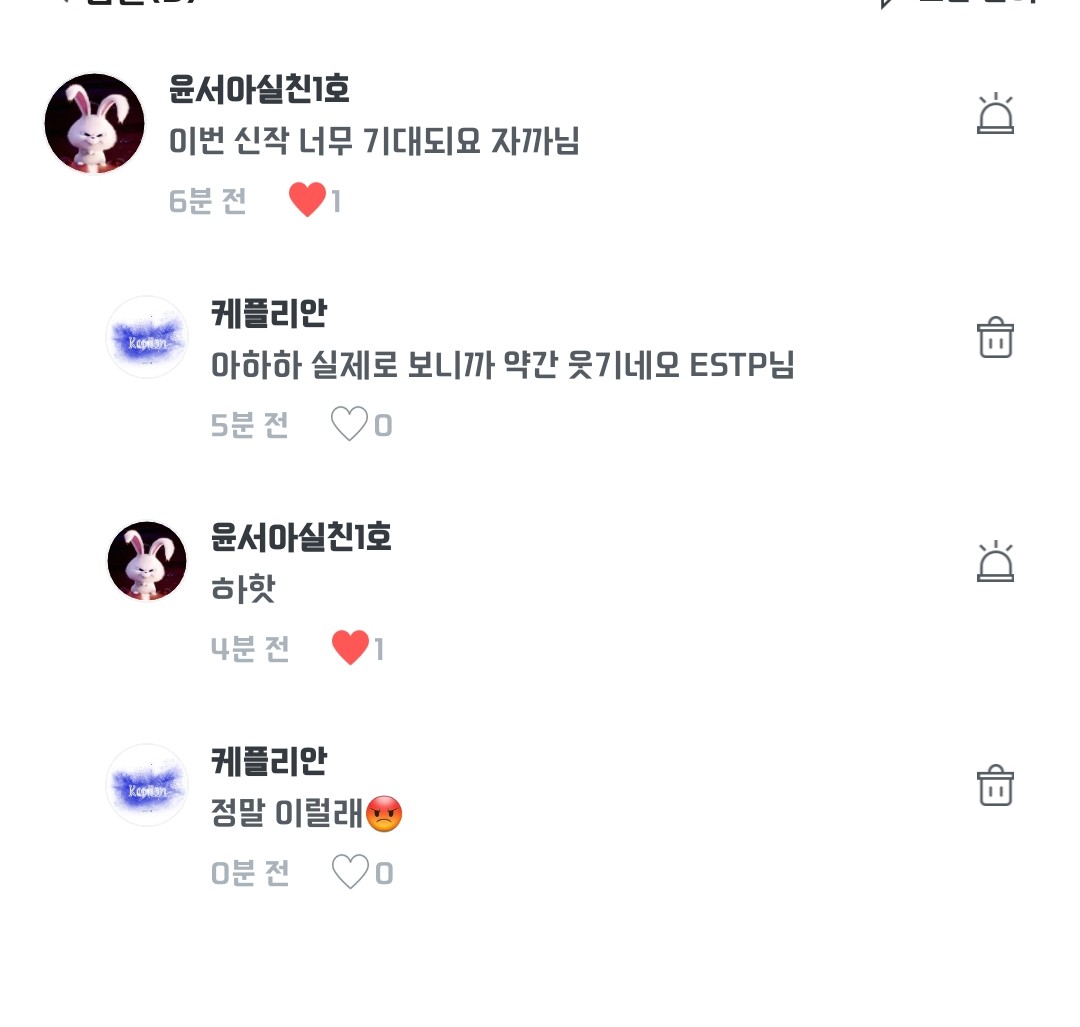Delete the reply starting with '아하하 실제로 보니까'
1080x1027 pixels.
coord(995,338)
